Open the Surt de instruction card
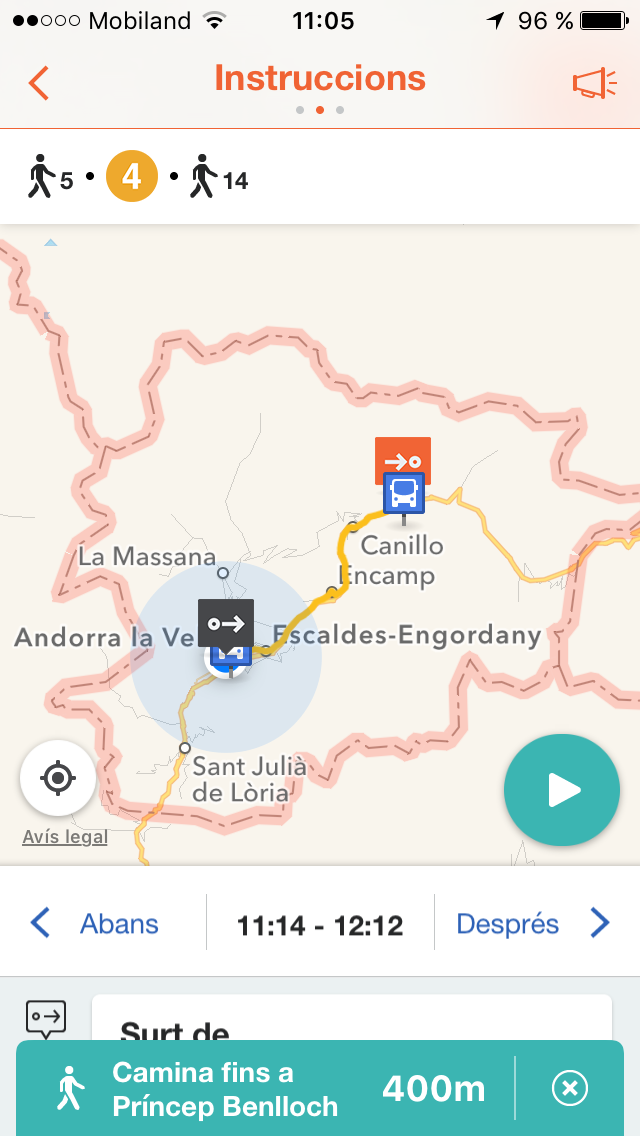 (352, 1018)
